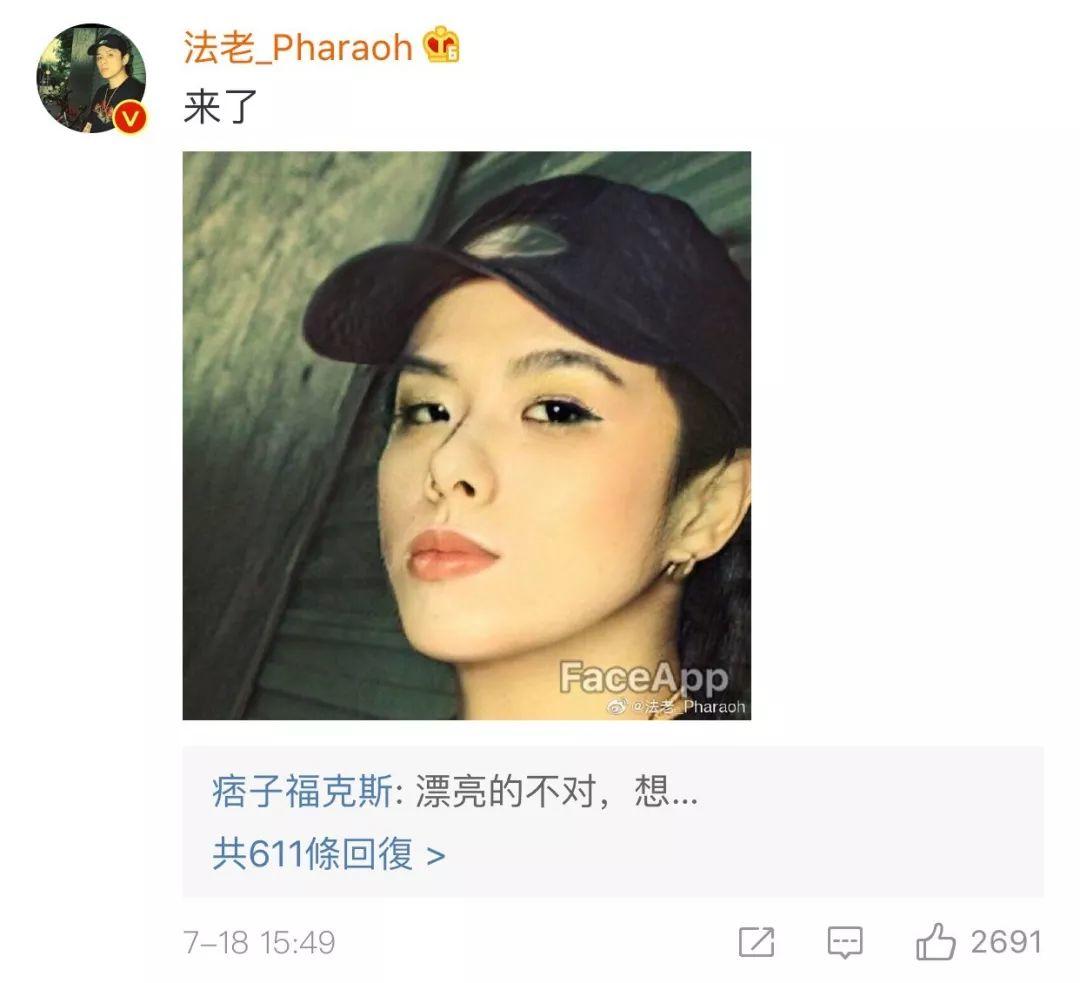Viewport: 1080px width, 983px height.
Task: Like this comment with 2691 likes
Action: point(937,942)
